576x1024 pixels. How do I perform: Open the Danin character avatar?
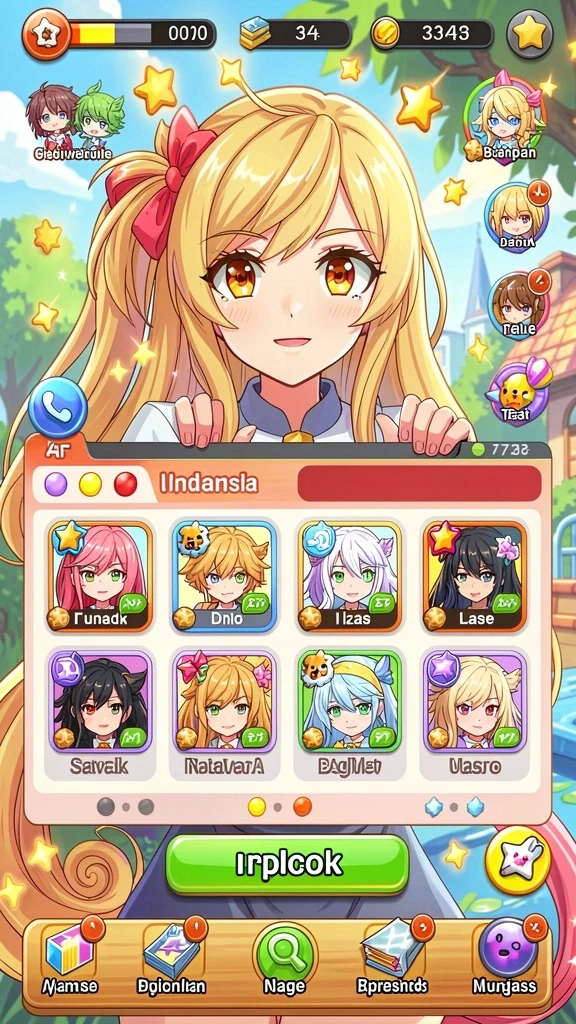(x=517, y=218)
